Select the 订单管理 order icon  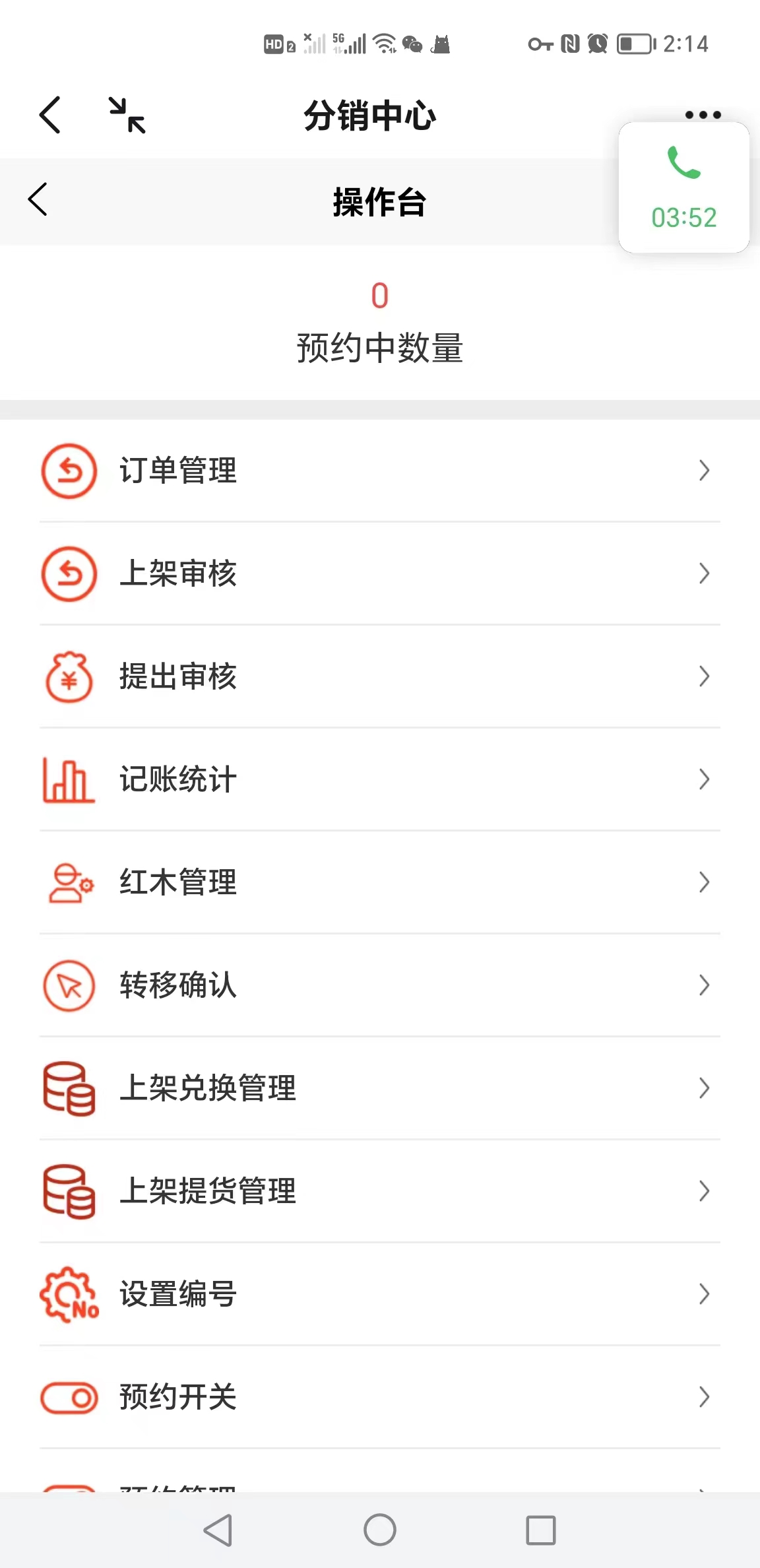(x=69, y=470)
